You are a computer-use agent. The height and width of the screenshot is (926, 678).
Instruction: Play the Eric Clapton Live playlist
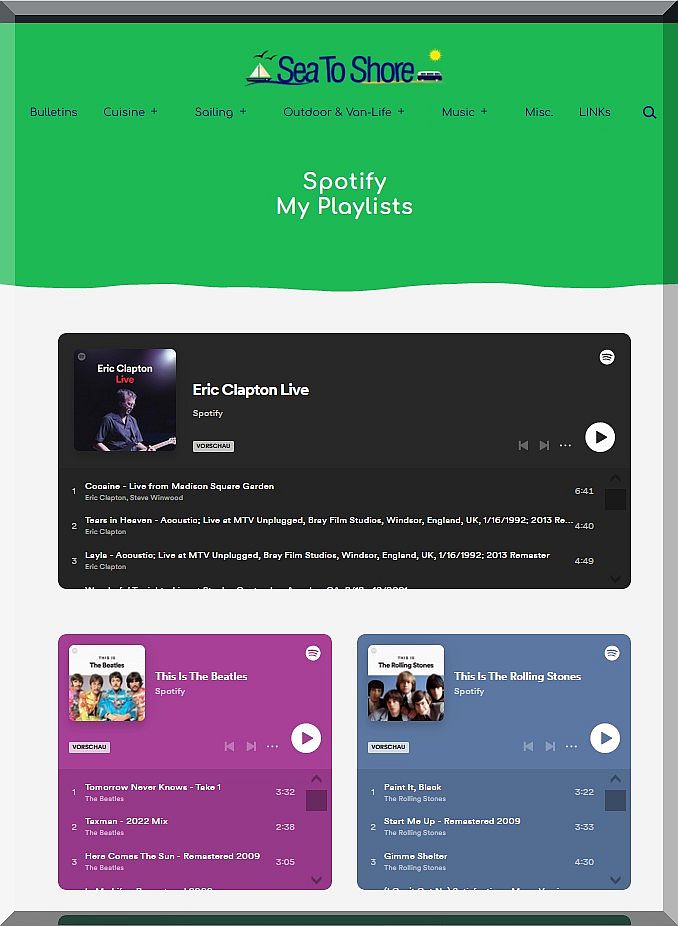pyautogui.click(x=599, y=437)
